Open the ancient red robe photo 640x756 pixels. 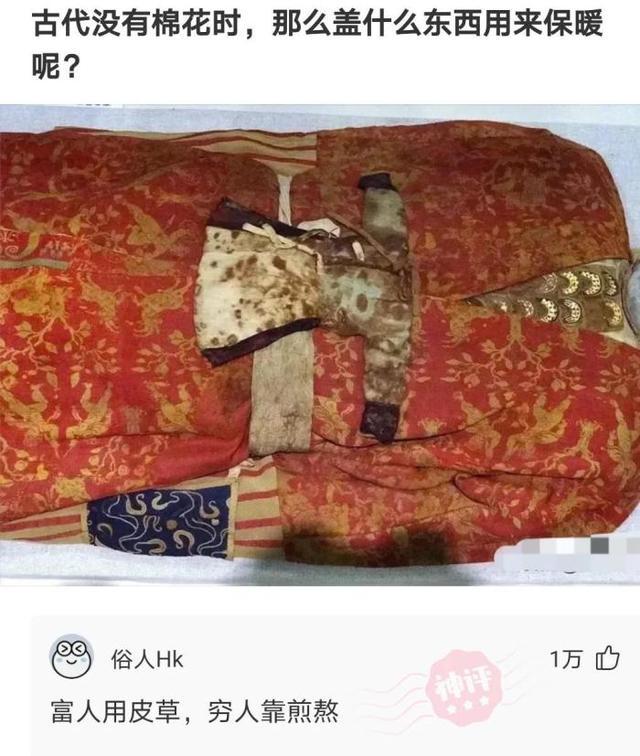click(x=320, y=345)
